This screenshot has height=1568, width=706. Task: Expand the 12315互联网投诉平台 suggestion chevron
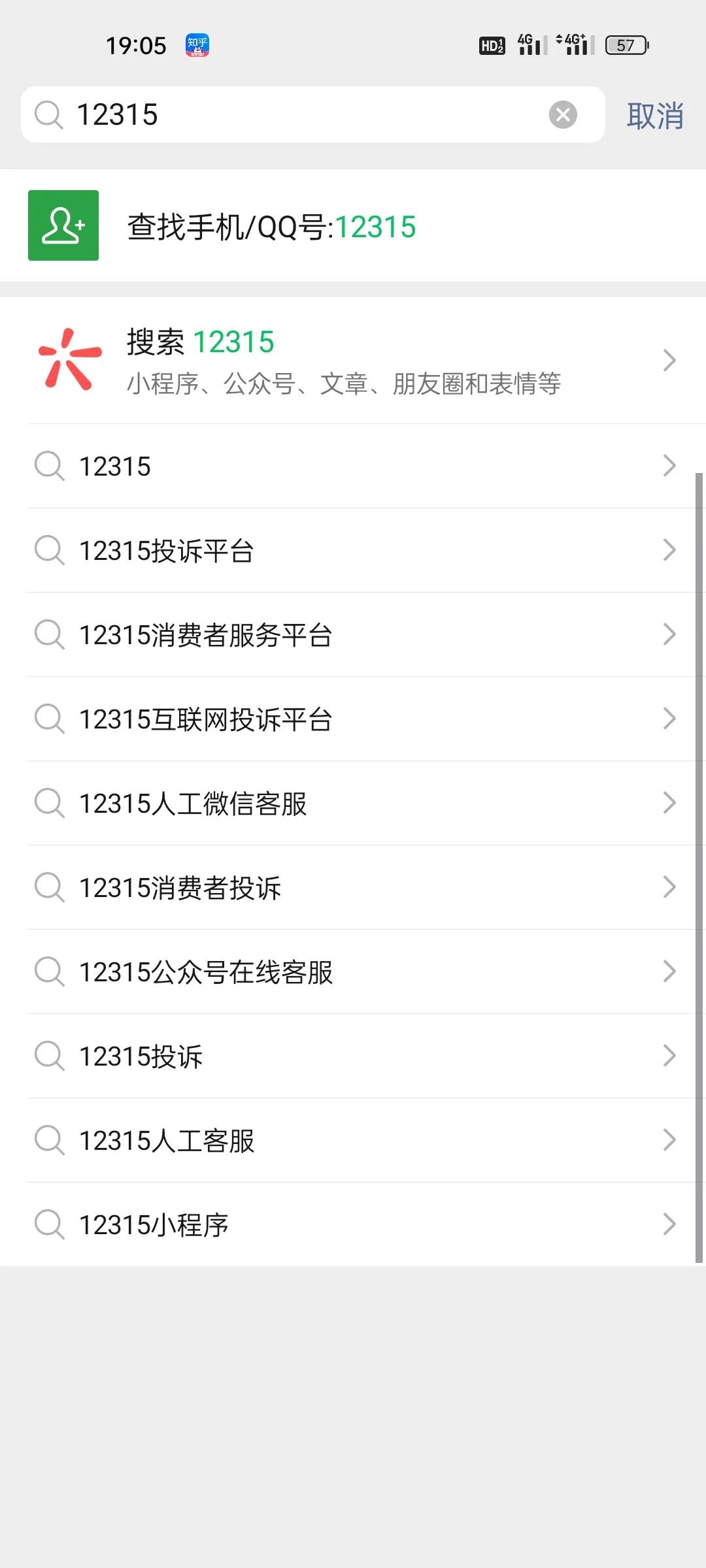point(669,719)
